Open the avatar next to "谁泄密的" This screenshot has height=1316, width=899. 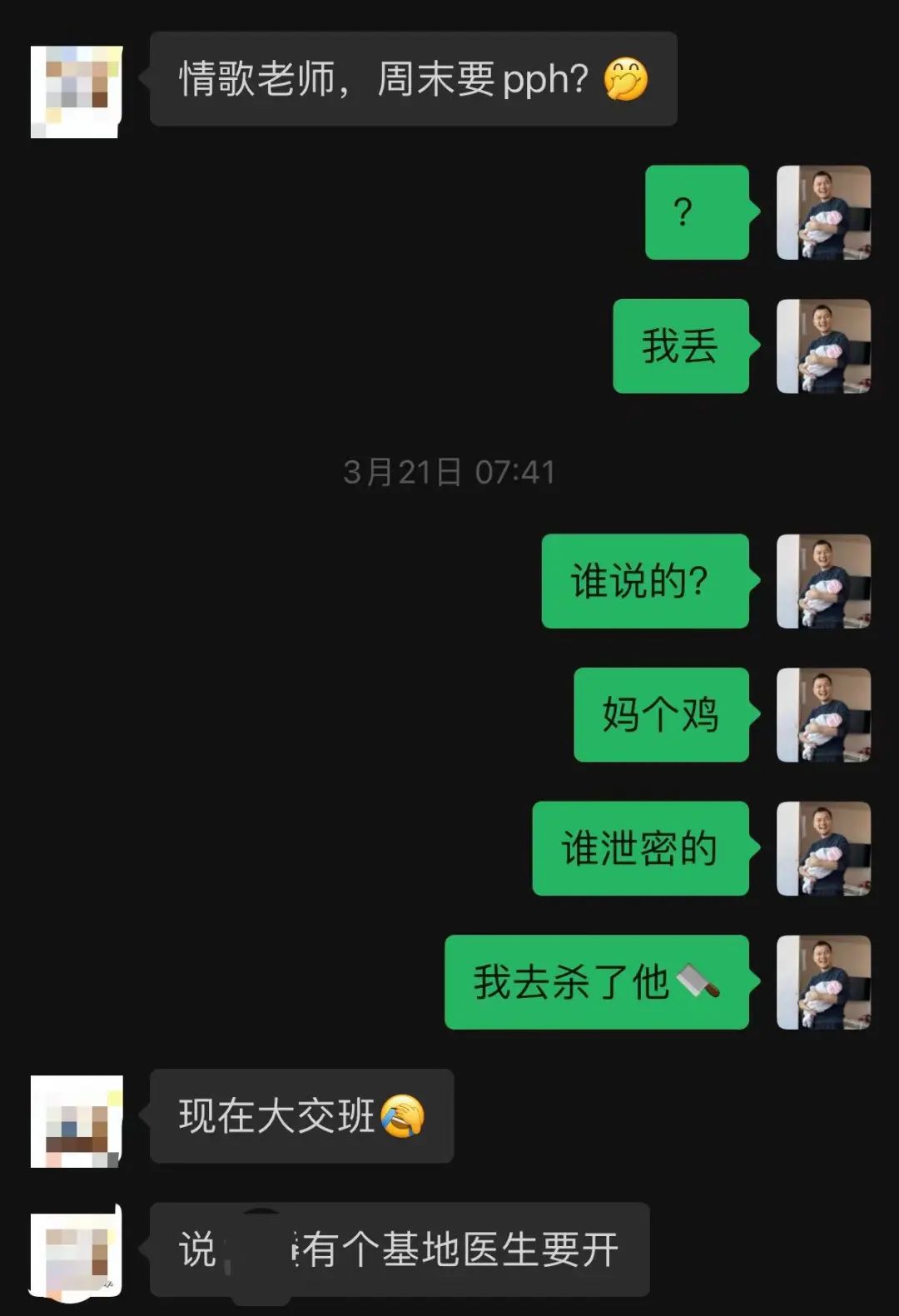click(x=823, y=848)
